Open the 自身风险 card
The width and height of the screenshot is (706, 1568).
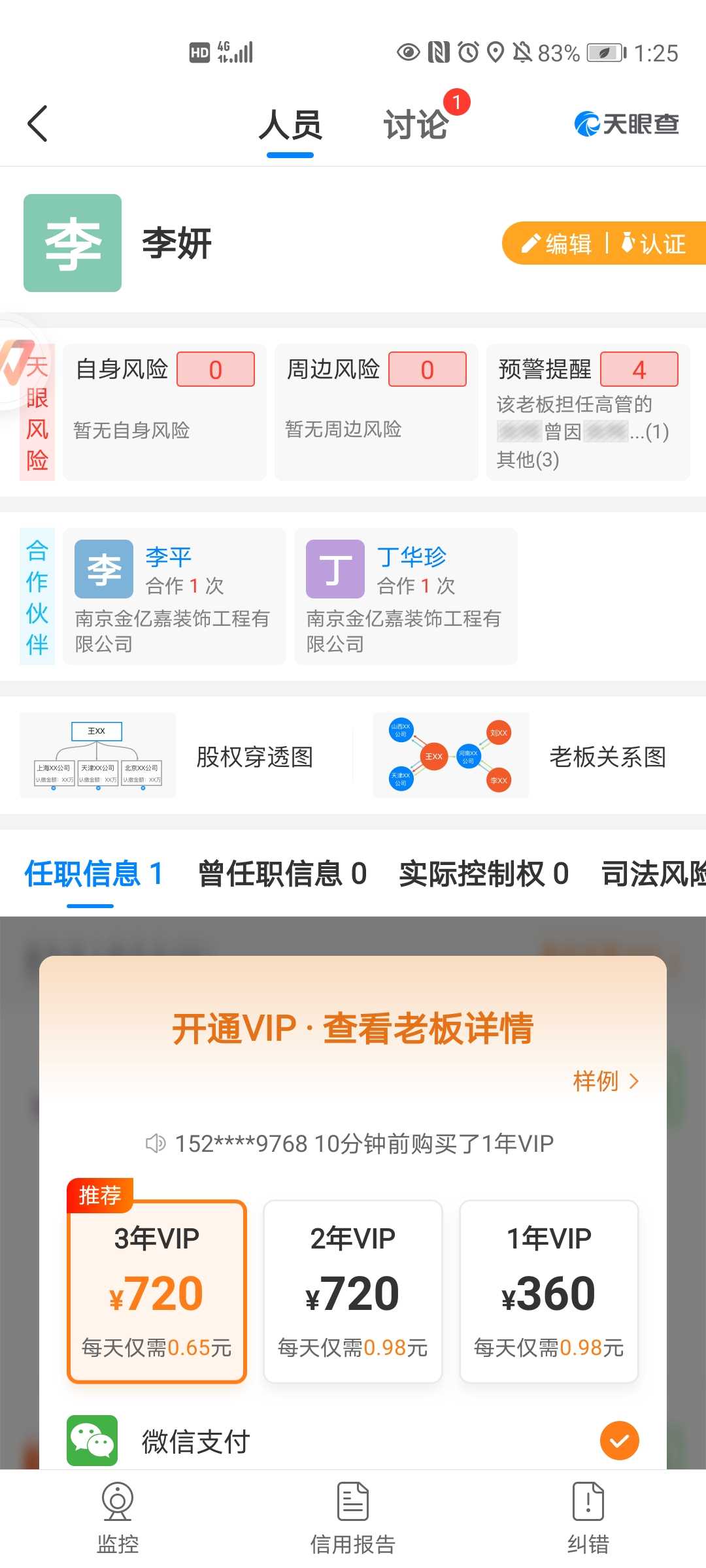click(164, 412)
